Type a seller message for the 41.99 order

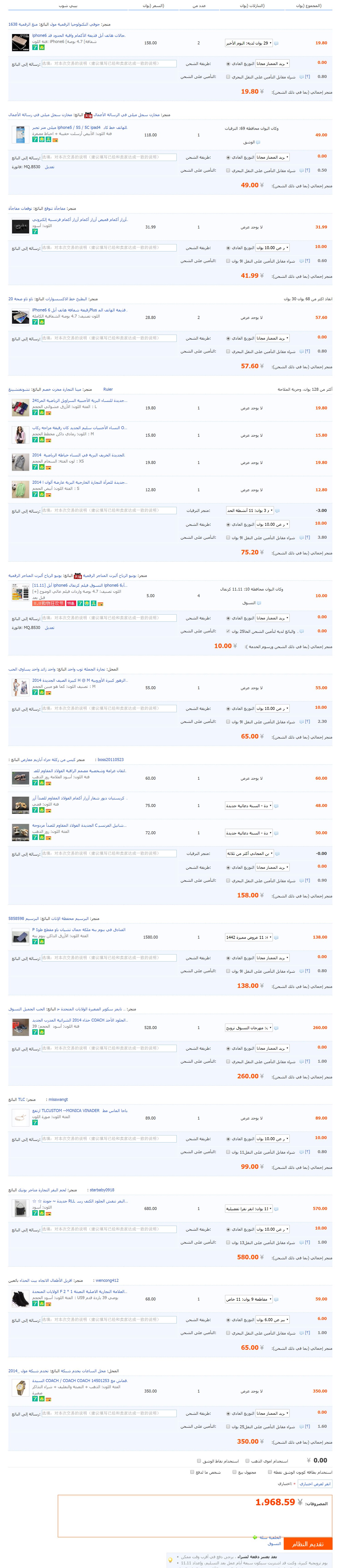(x=109, y=248)
